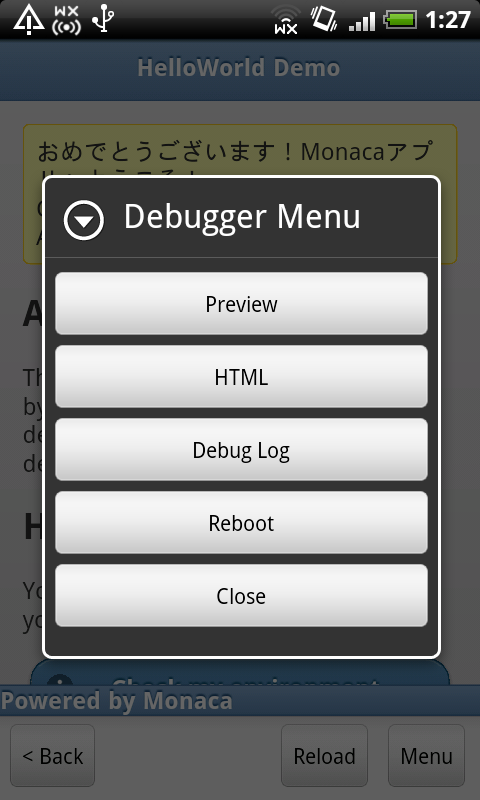
Task: Open the Debug Log
Action: (x=241, y=449)
